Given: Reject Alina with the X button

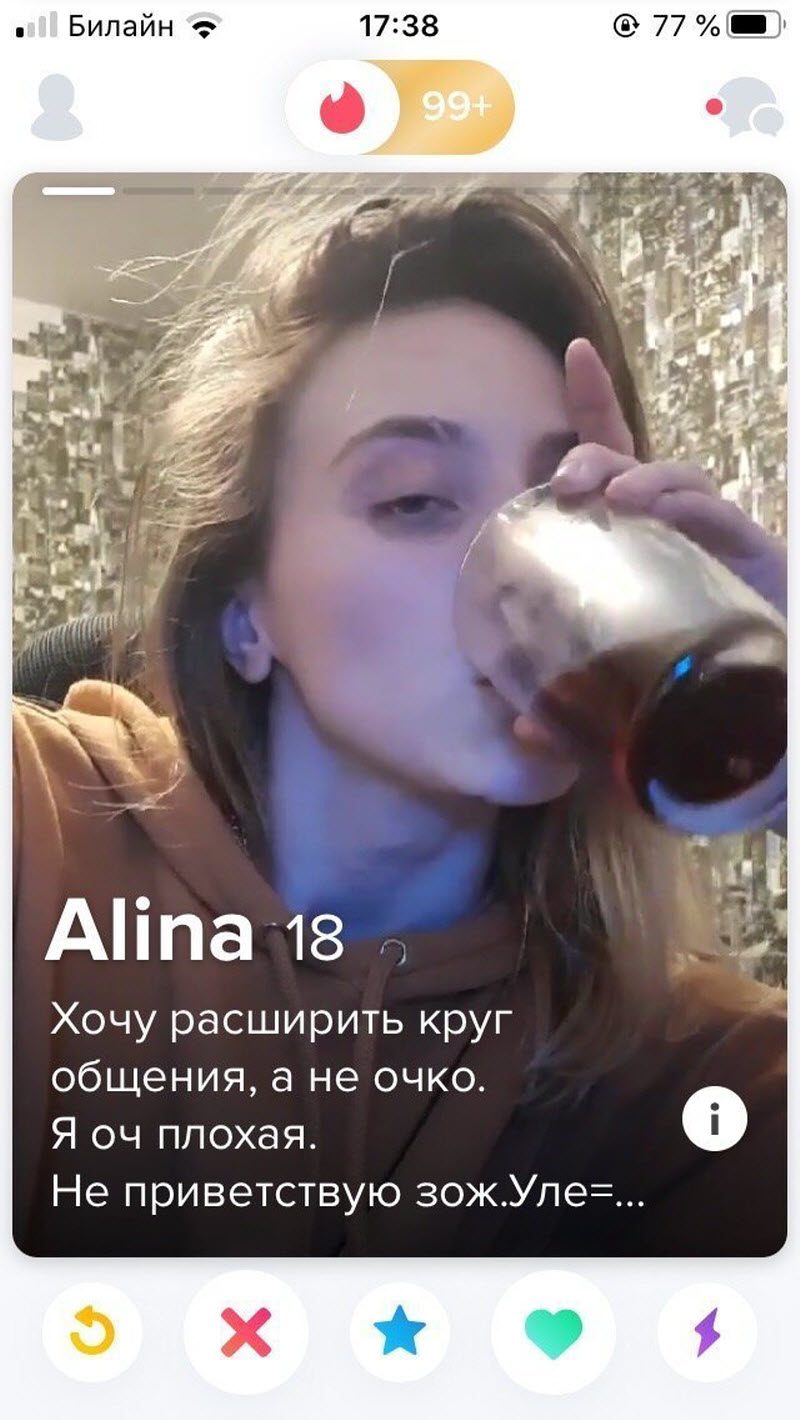Looking at the screenshot, I should pyautogui.click(x=245, y=1332).
